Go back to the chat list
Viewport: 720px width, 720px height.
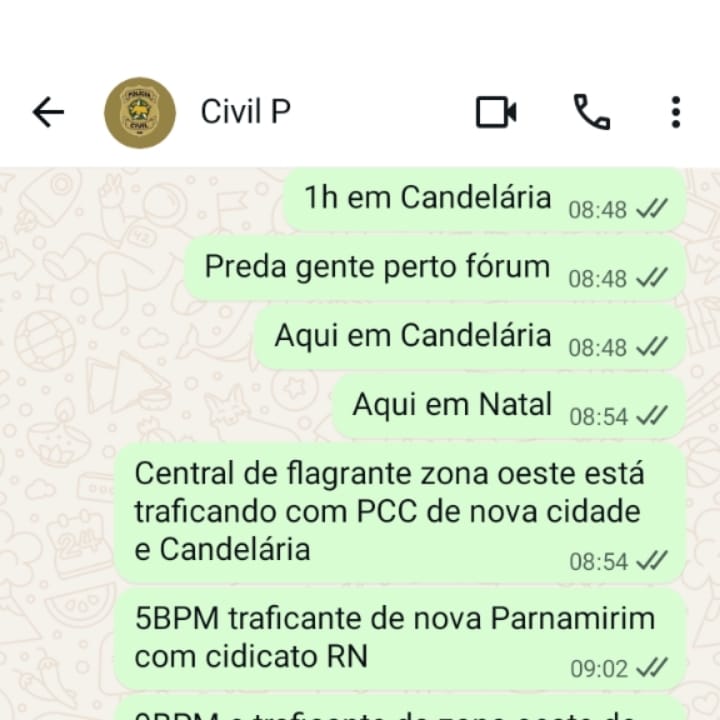click(x=47, y=113)
